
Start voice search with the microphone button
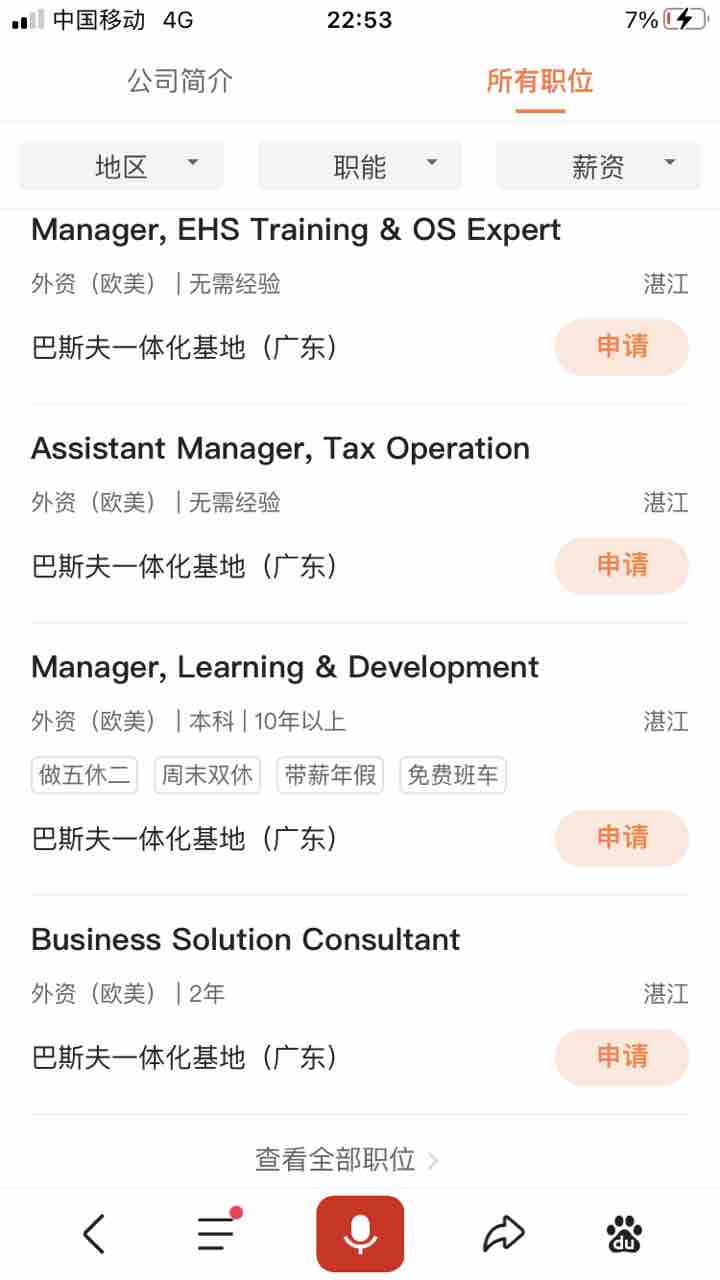point(360,1234)
